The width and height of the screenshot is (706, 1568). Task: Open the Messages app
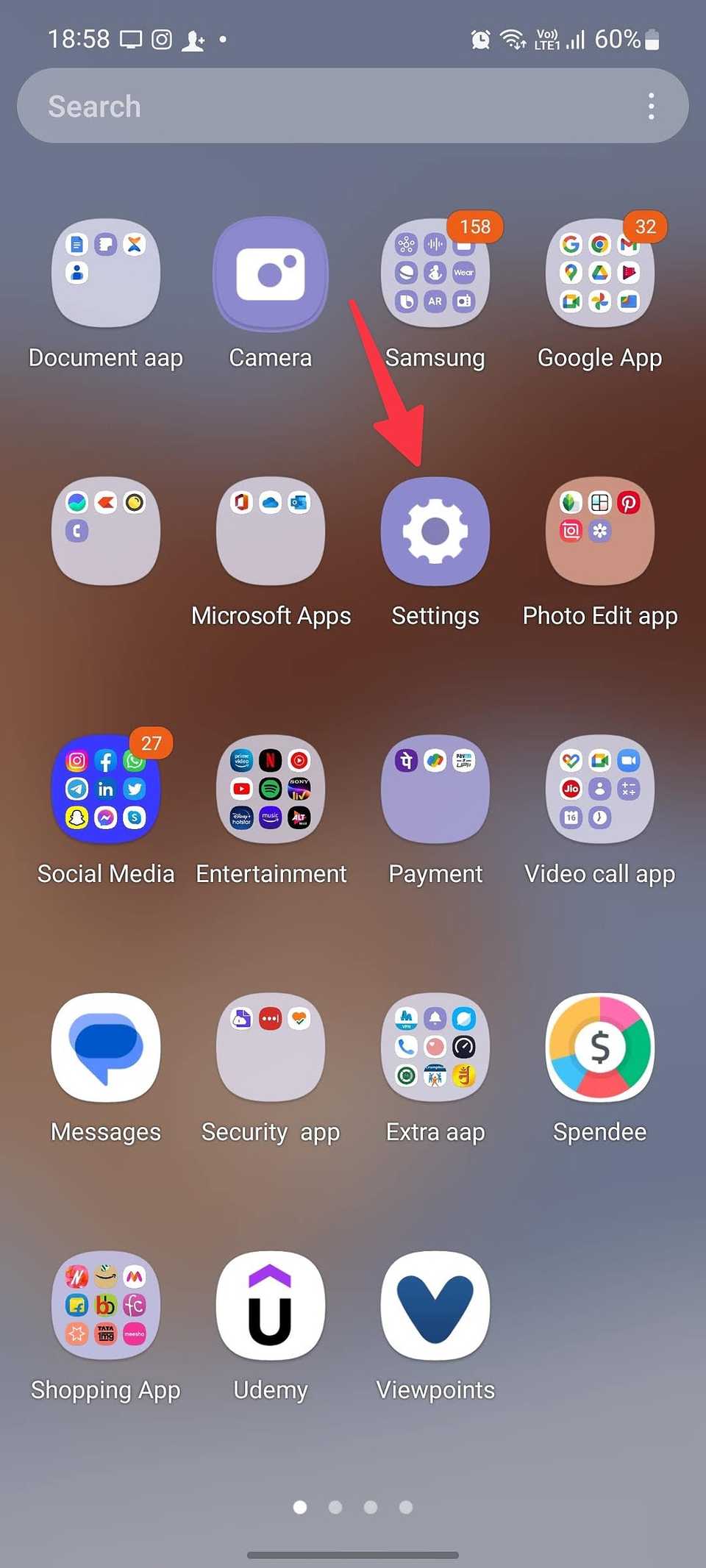point(106,1048)
